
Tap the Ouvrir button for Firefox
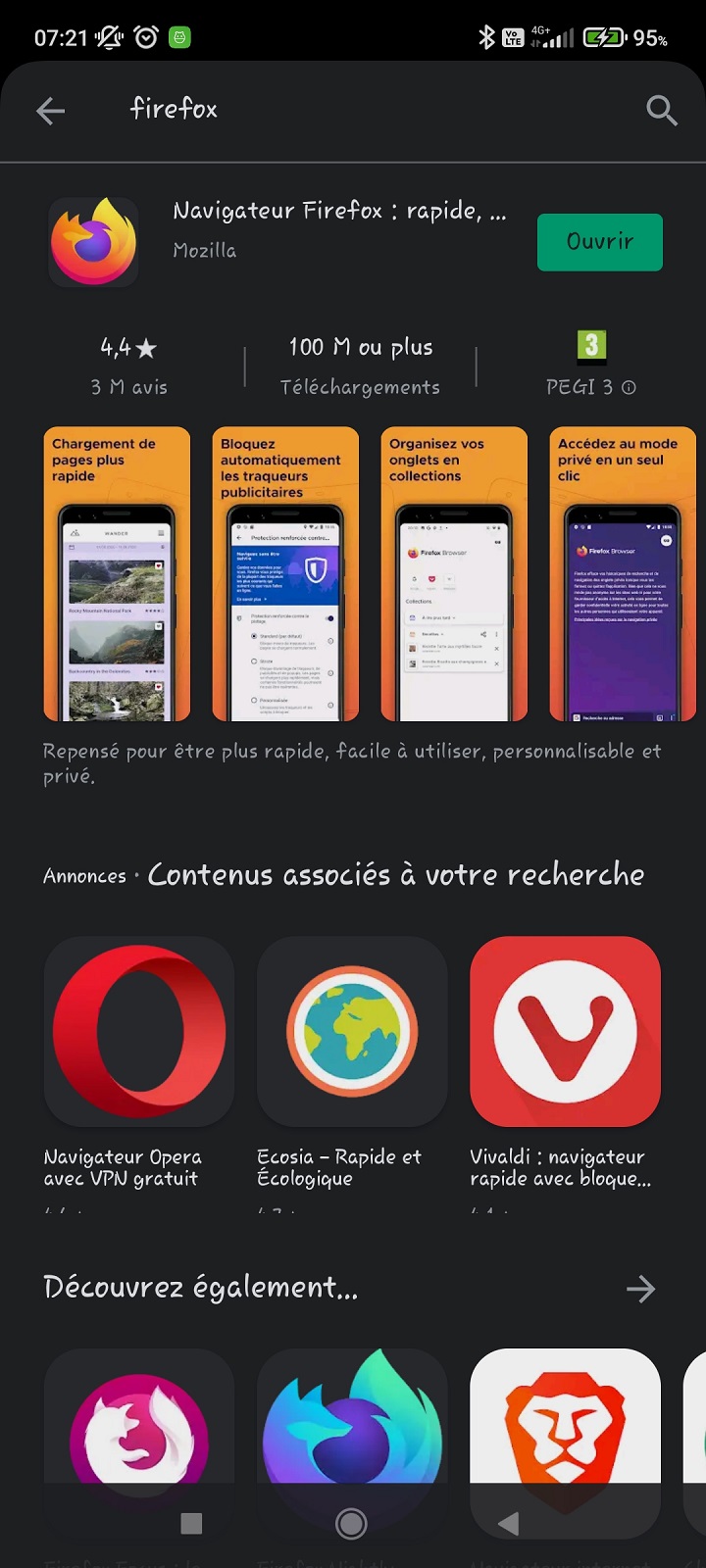point(600,242)
